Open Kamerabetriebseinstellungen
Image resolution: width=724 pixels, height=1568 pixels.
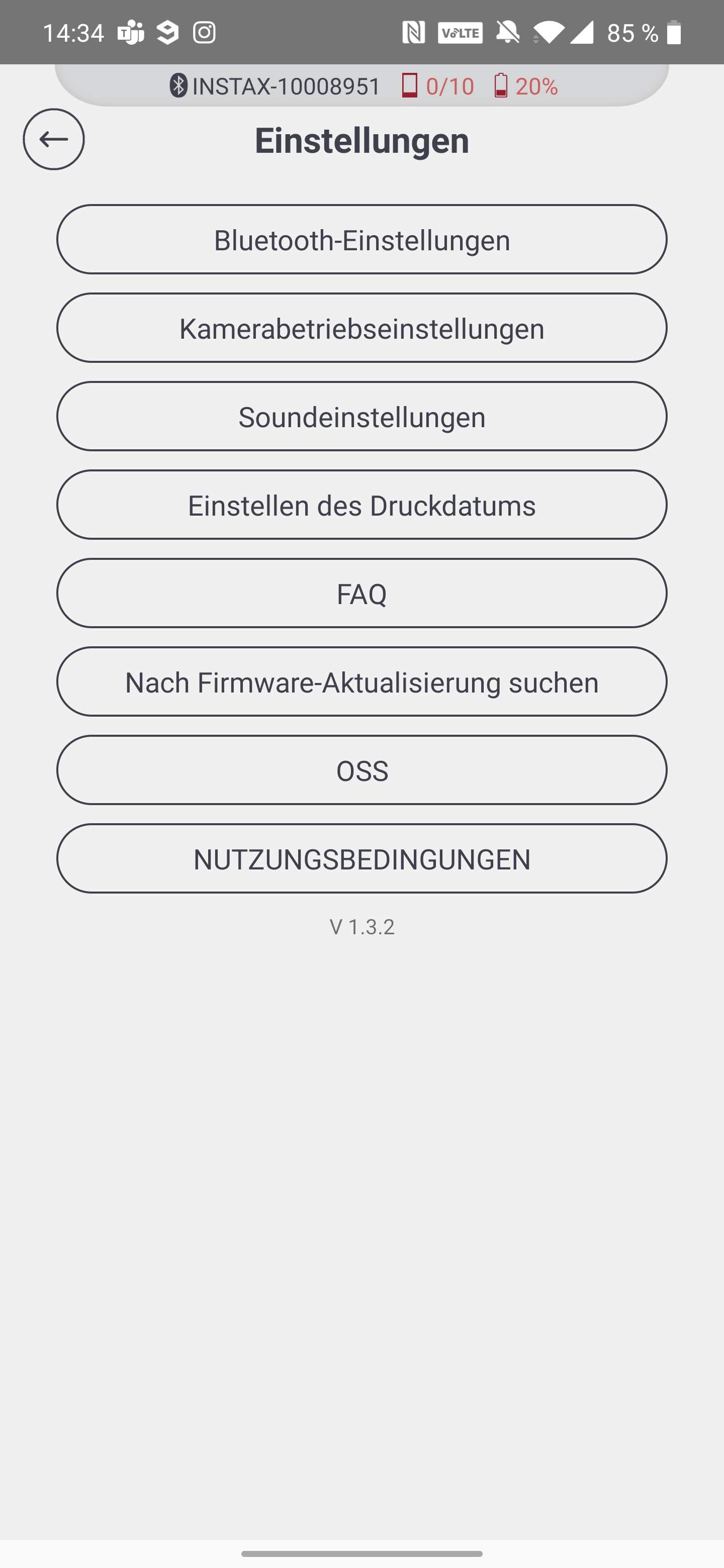pyautogui.click(x=361, y=328)
